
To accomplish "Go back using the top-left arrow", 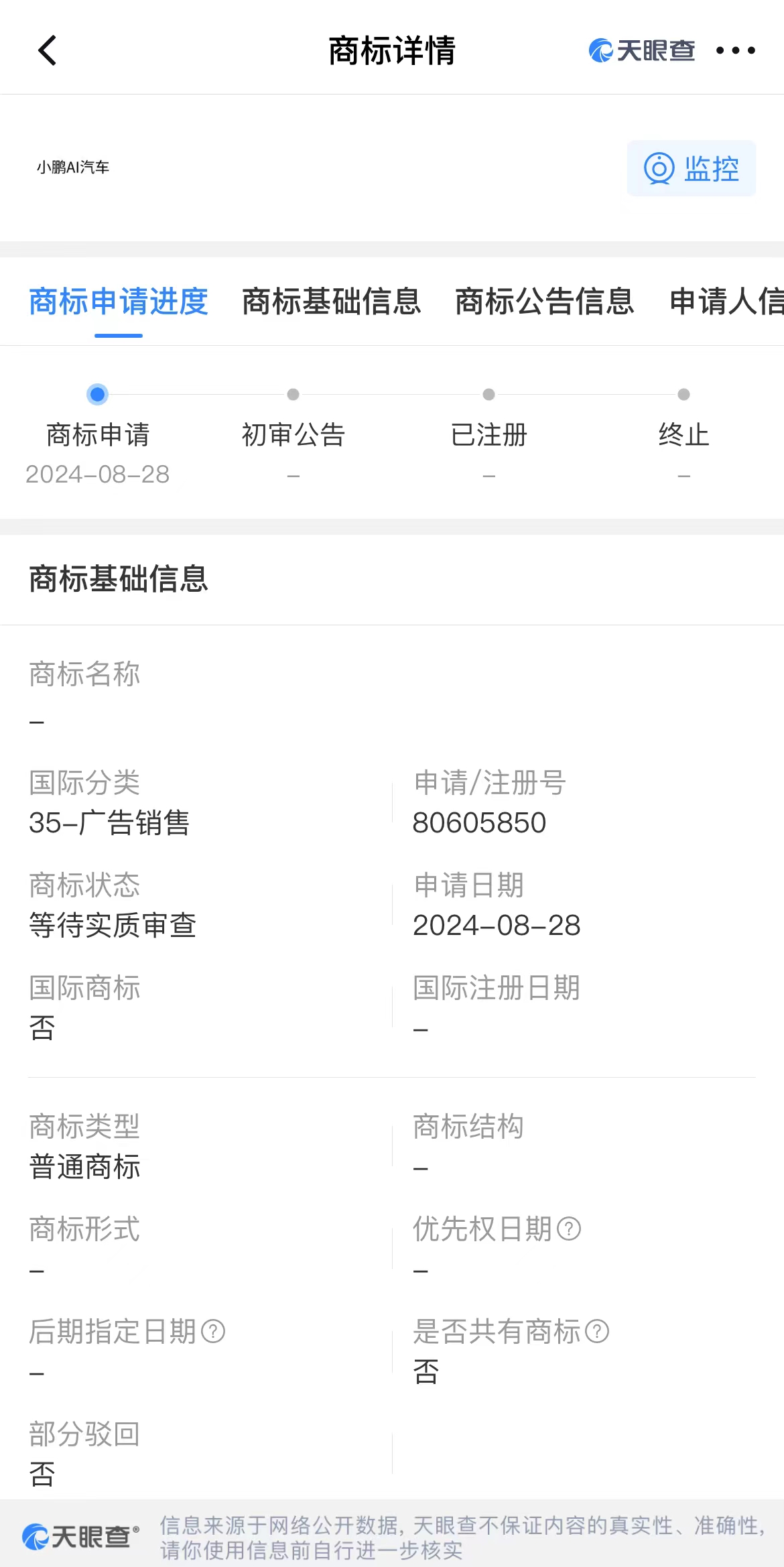I will point(47,50).
